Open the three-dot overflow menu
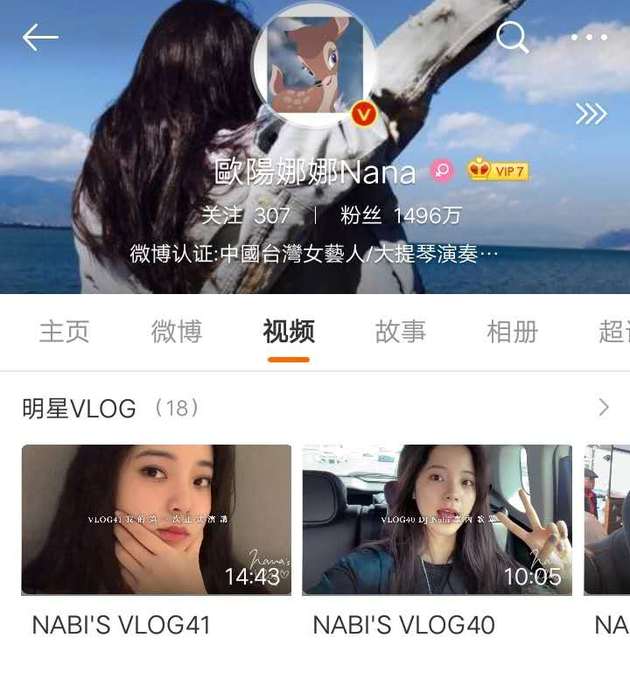 [x=589, y=38]
